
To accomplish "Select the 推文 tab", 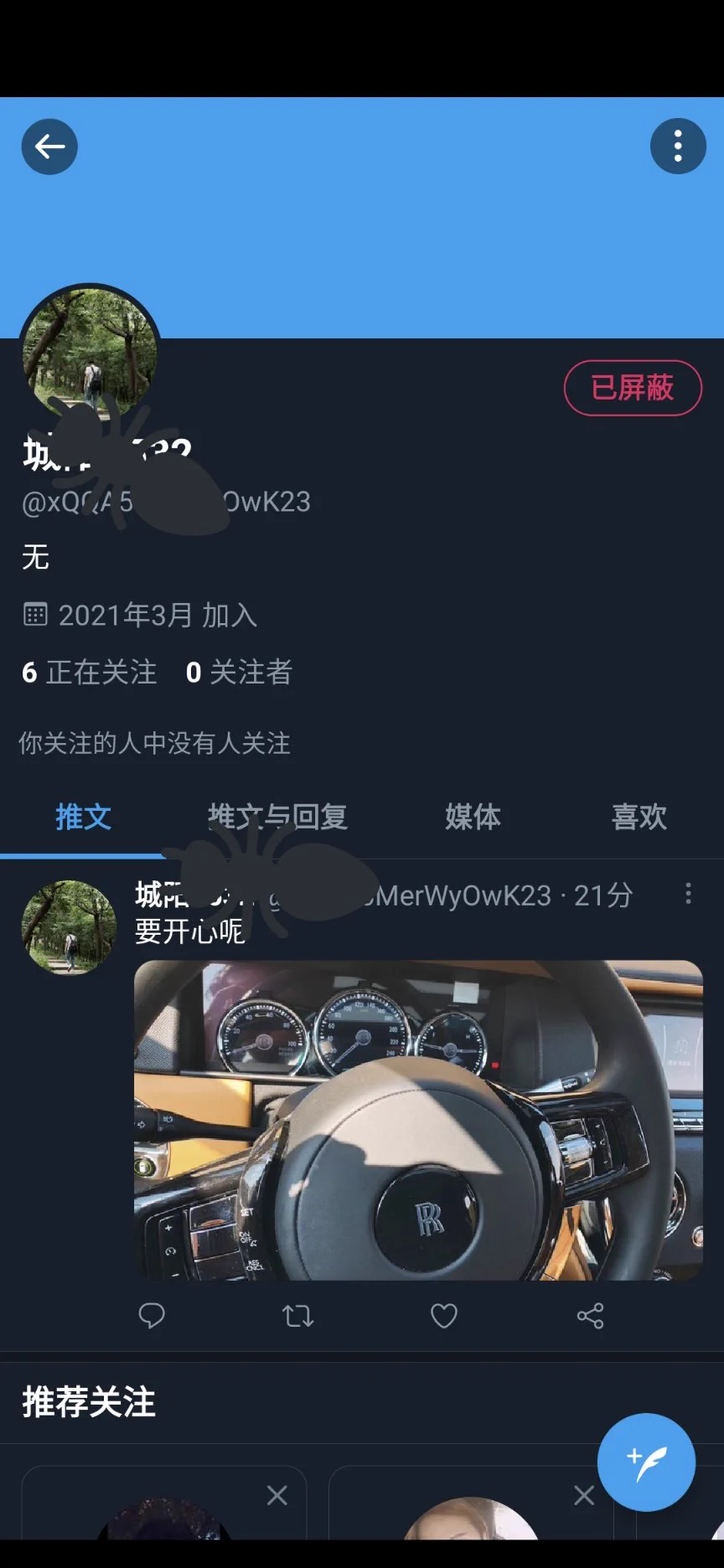I will tap(83, 817).
